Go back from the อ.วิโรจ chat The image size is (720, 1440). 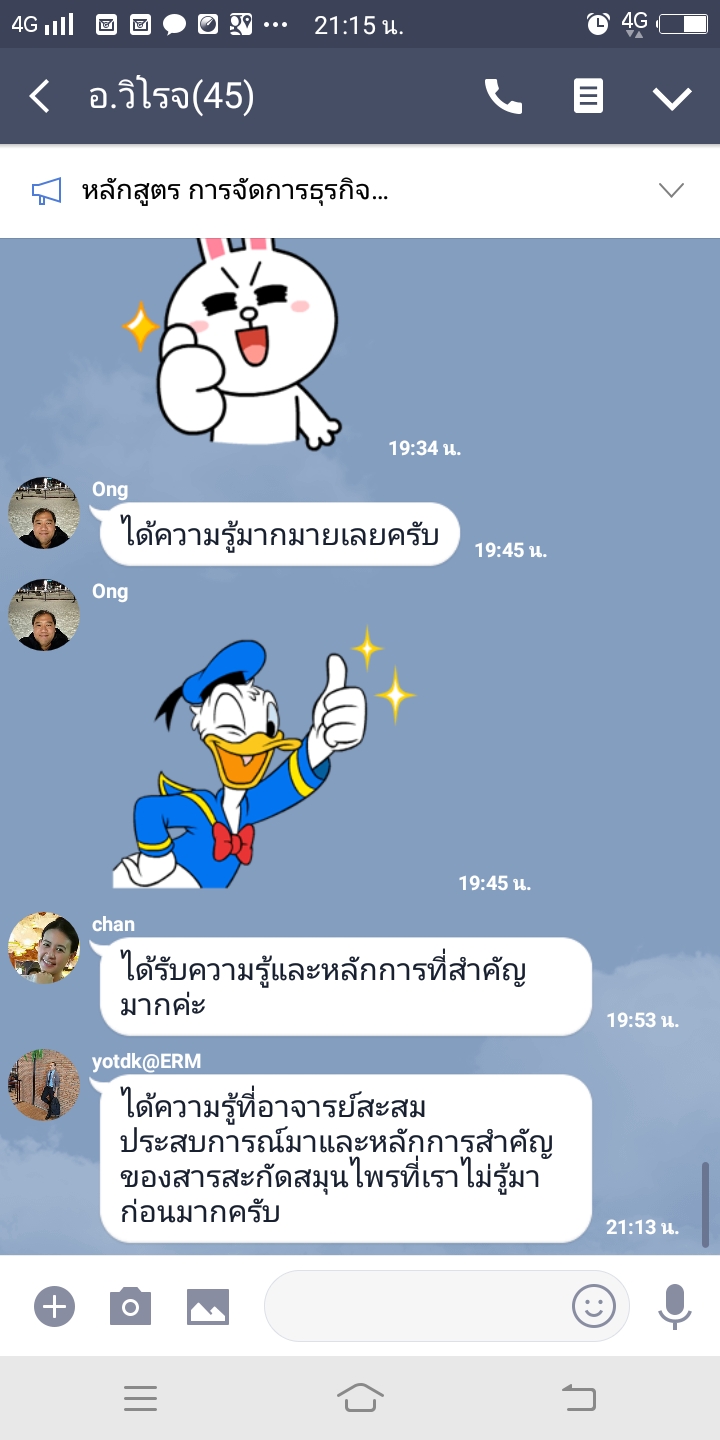point(40,97)
